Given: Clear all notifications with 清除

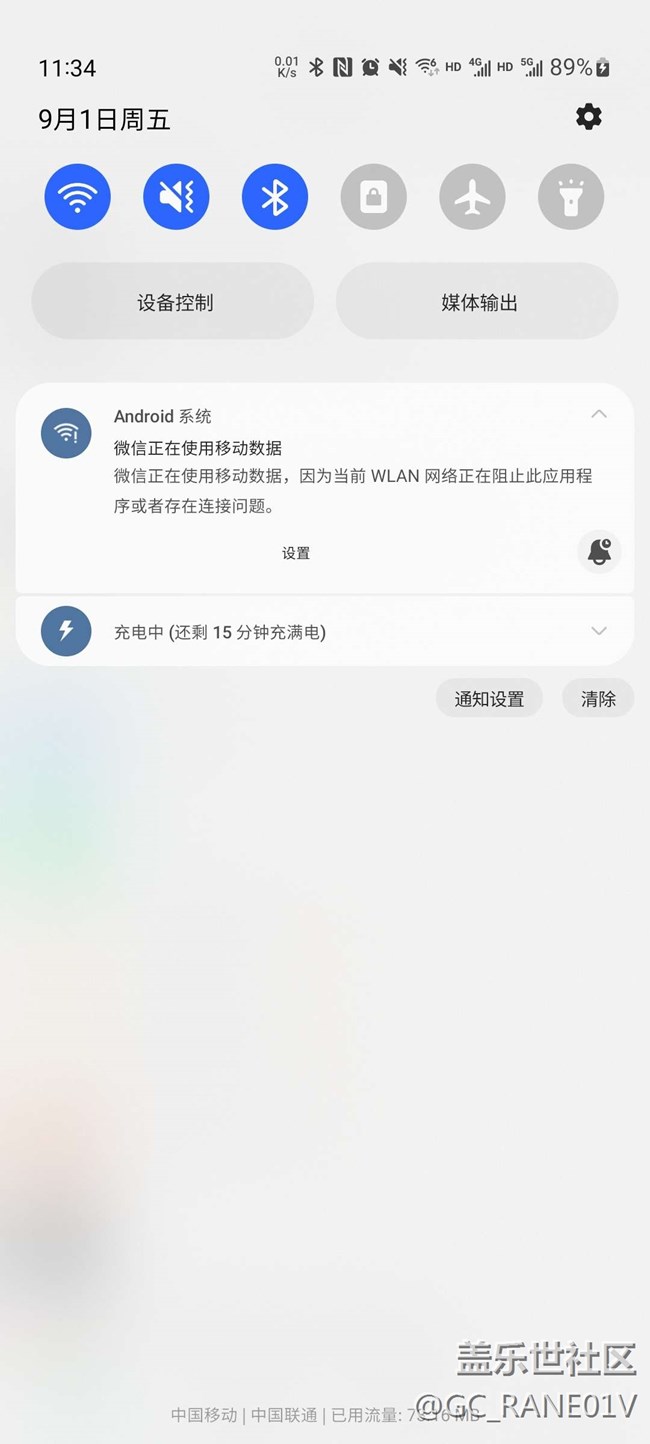Looking at the screenshot, I should click(598, 699).
